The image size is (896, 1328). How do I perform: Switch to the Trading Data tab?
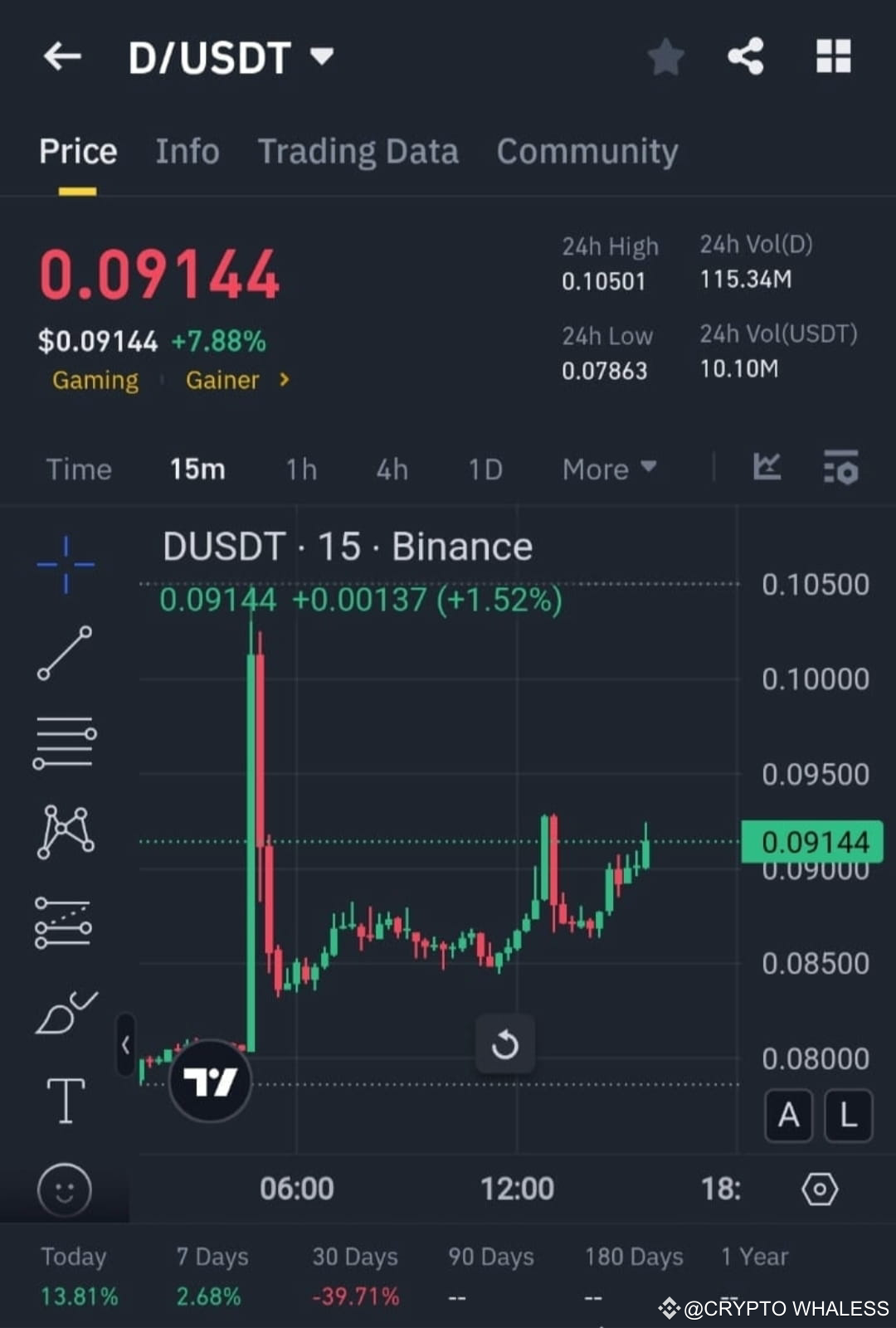358,151
